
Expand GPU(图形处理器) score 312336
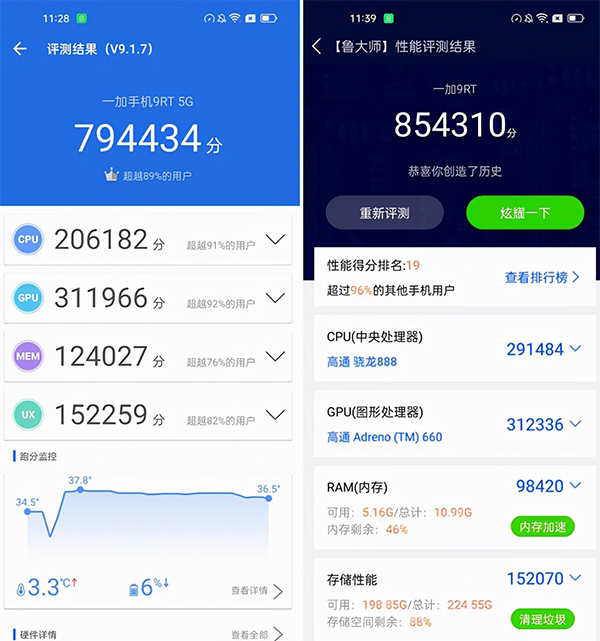coord(574,424)
